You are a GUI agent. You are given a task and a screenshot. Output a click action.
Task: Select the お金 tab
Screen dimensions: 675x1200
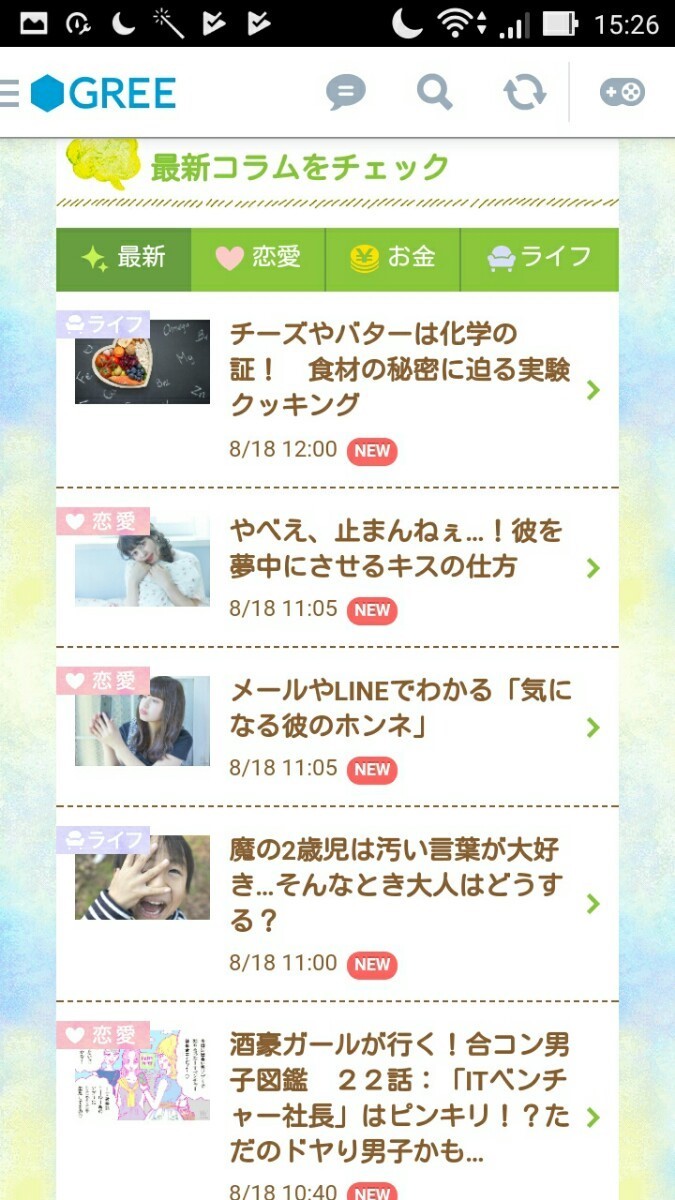pyautogui.click(x=392, y=258)
